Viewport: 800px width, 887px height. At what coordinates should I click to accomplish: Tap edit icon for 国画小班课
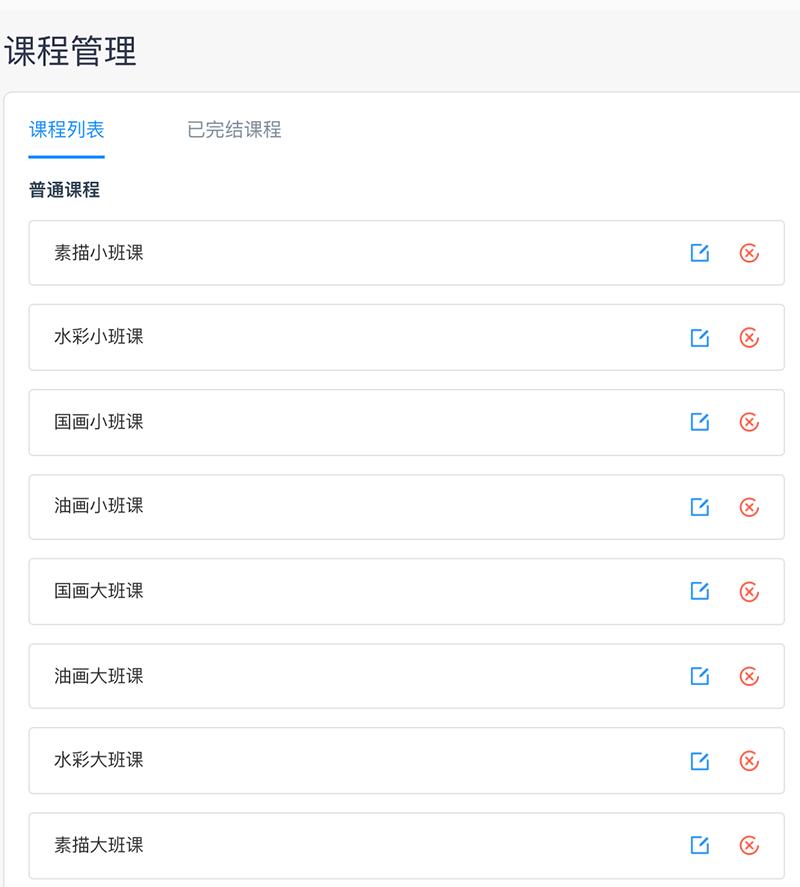pyautogui.click(x=699, y=422)
